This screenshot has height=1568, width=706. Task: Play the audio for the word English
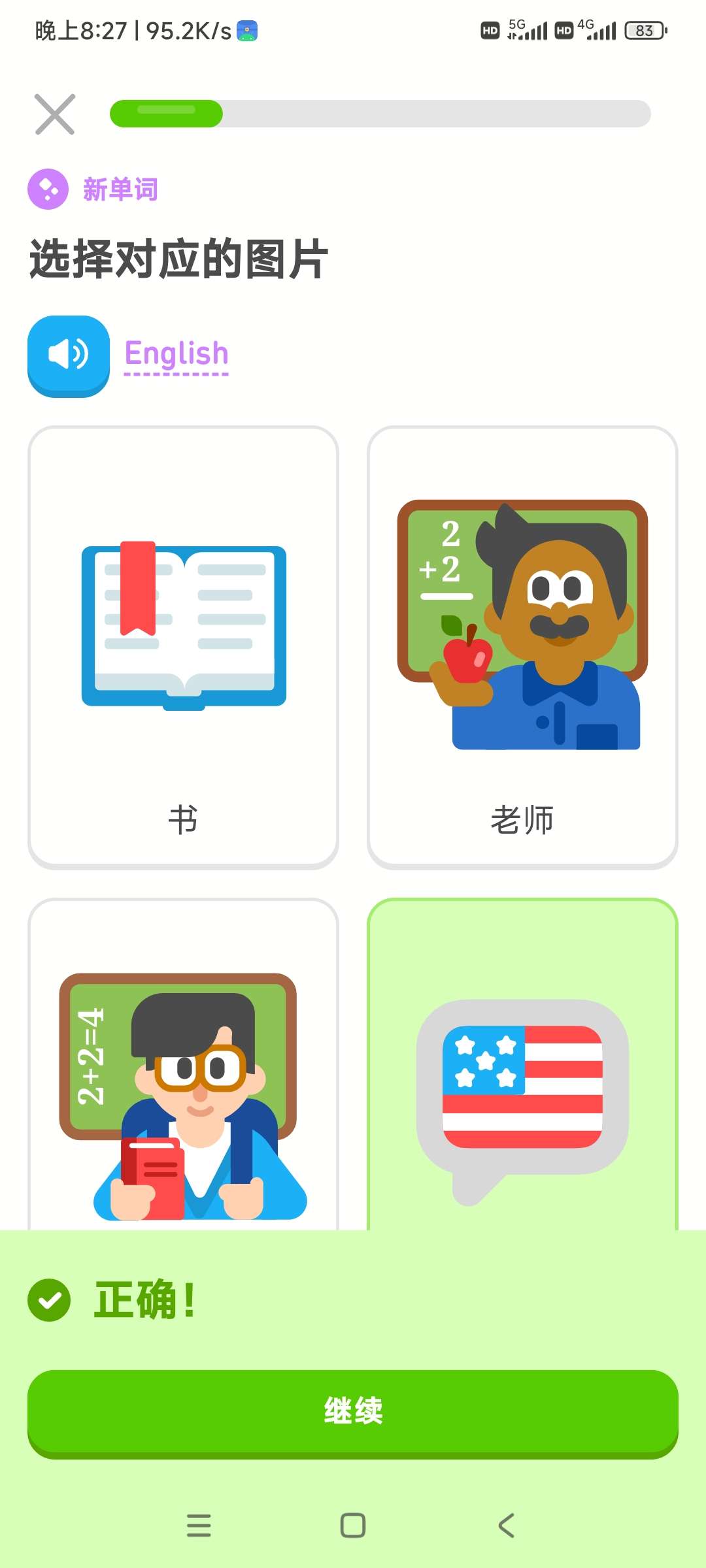tap(69, 355)
